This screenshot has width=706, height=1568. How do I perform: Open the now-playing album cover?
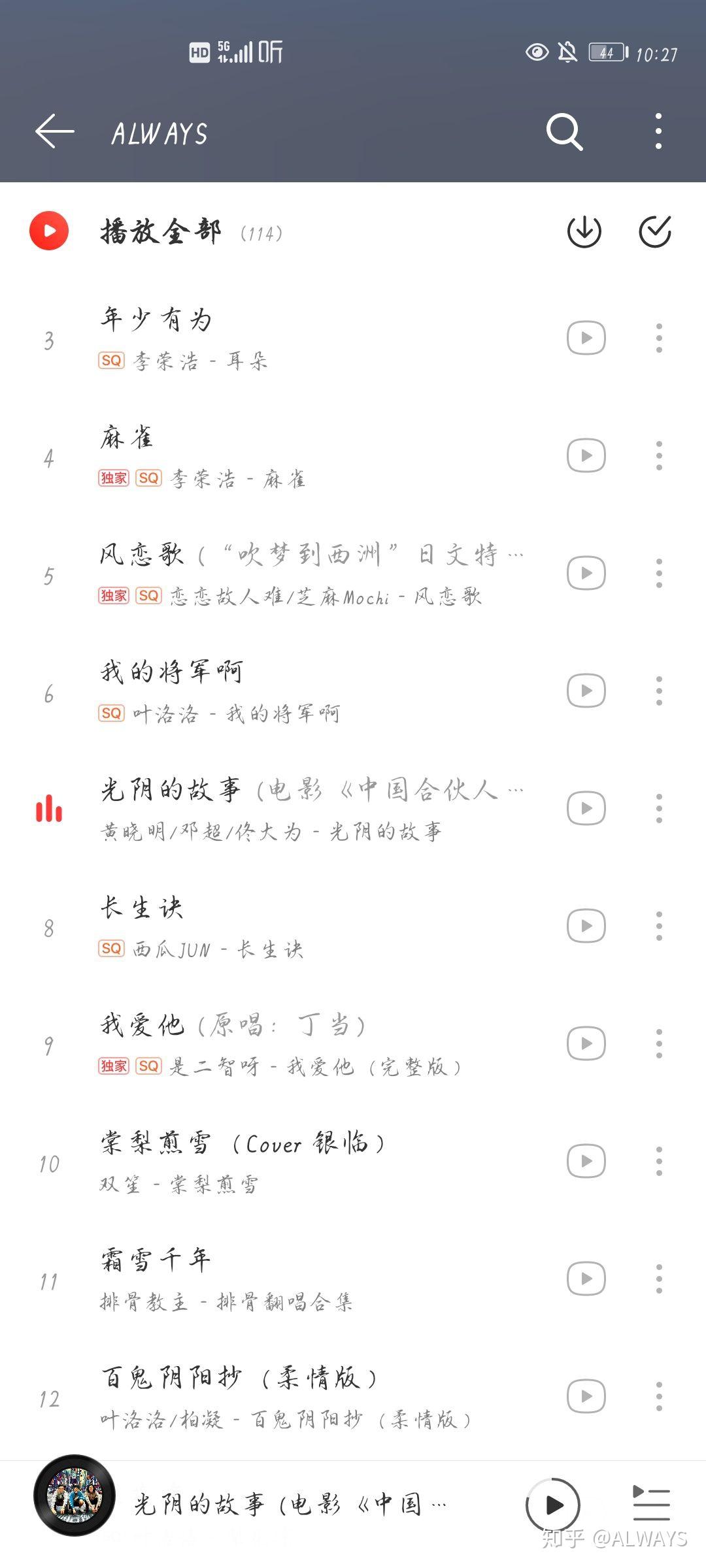75,1496
